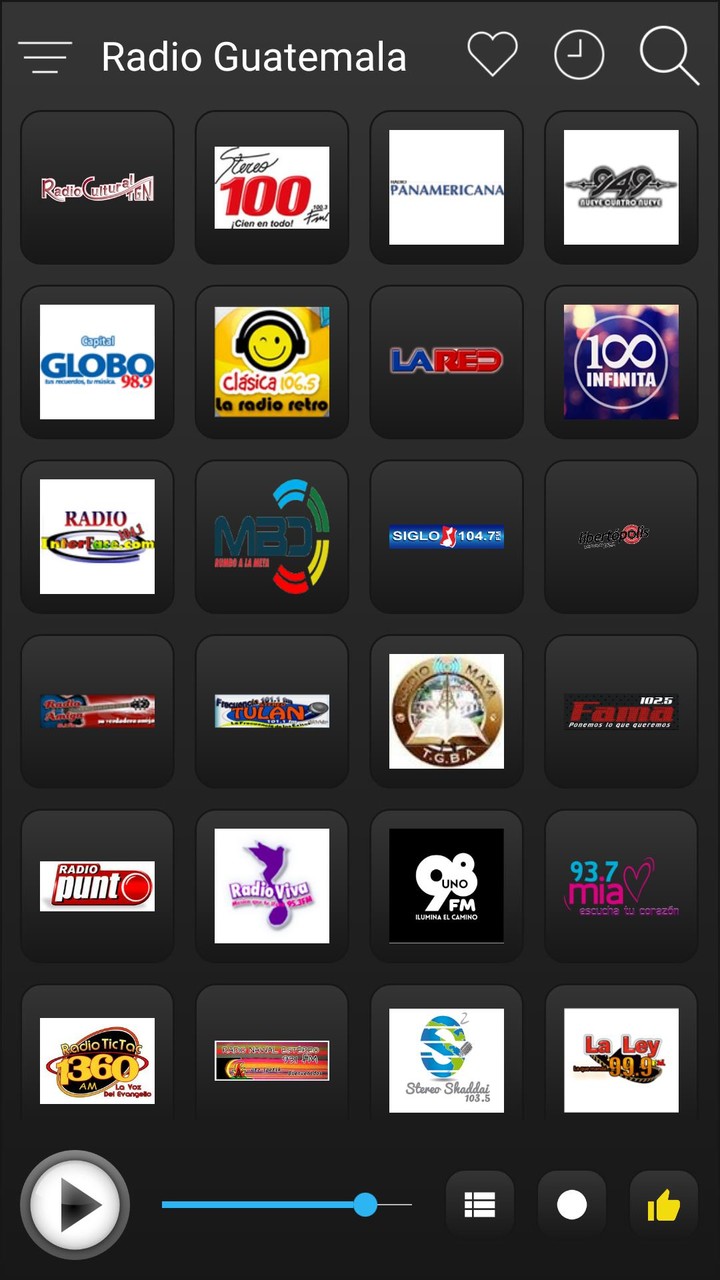Start playback with the play button
Viewport: 720px width, 1280px height.
point(75,1205)
